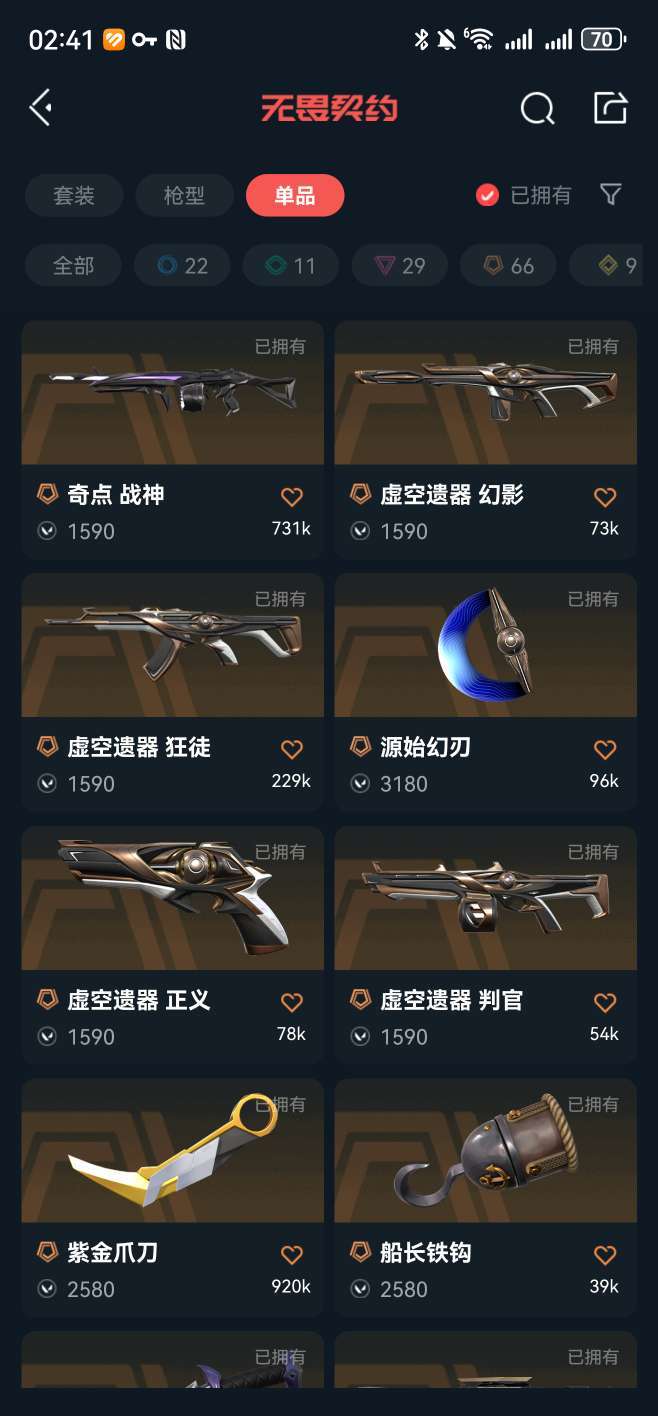Filter by the orange tier chip showing 66
658x1416 pixels.
(x=509, y=265)
